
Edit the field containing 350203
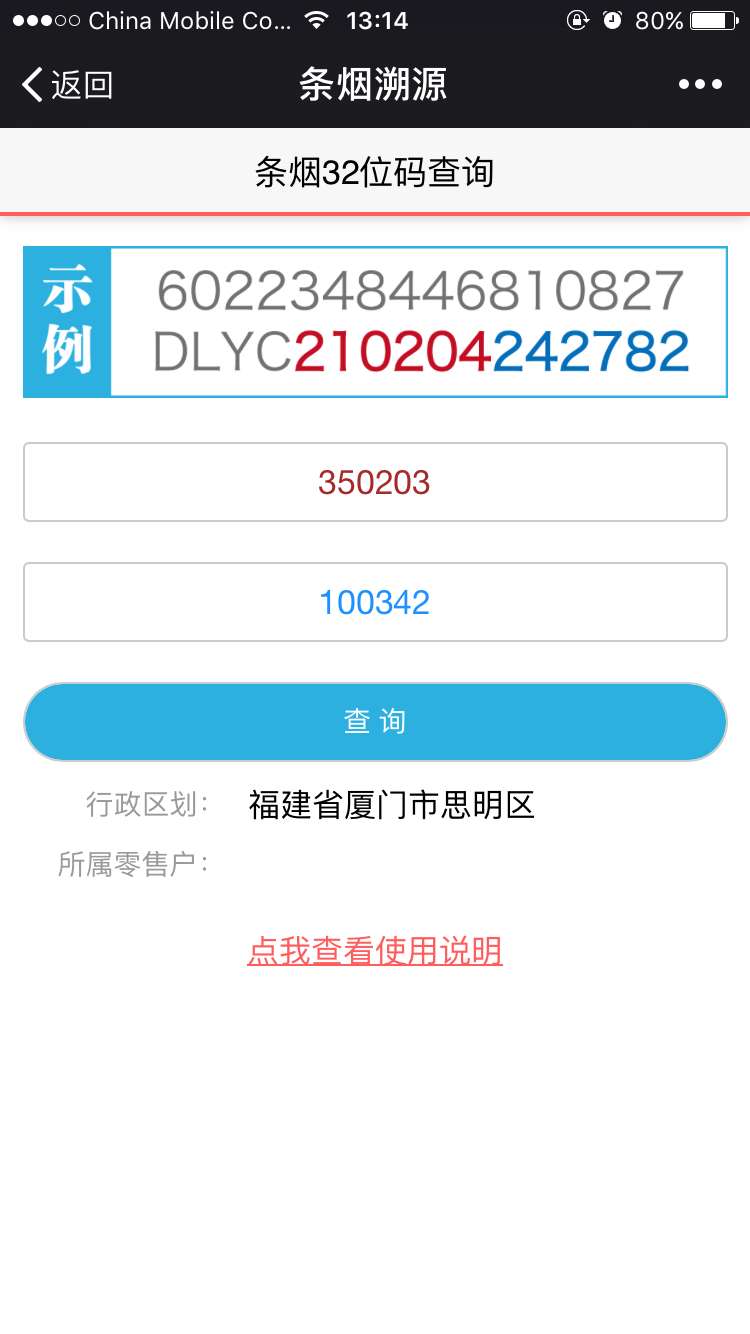[375, 482]
